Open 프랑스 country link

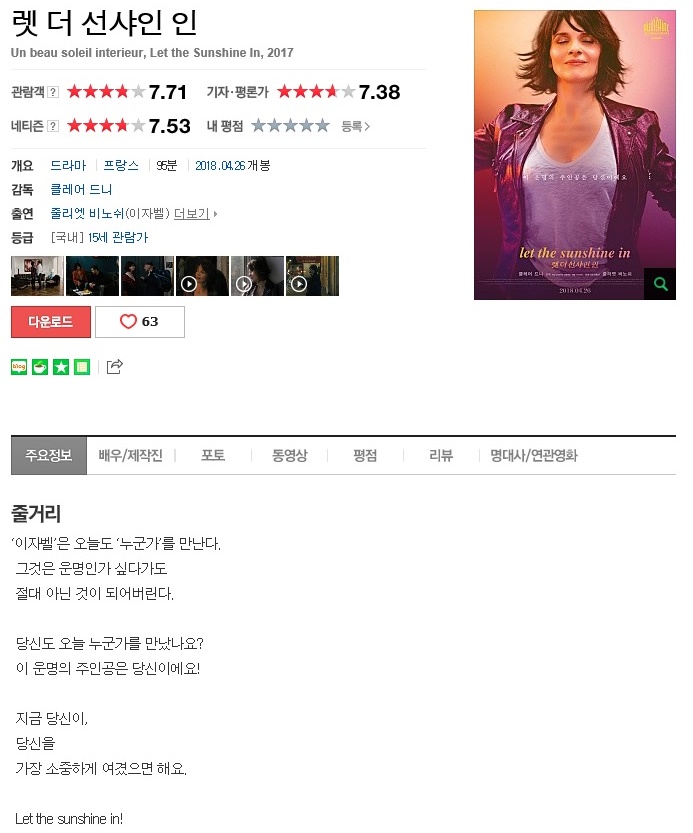[x=121, y=166]
